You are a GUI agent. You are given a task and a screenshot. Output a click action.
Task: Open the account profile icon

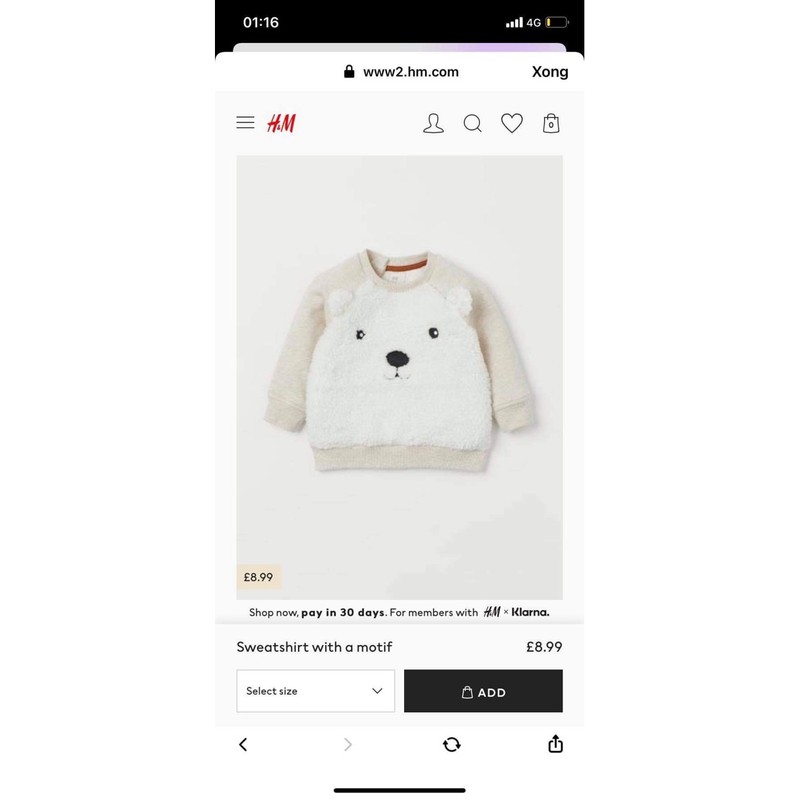pos(433,123)
